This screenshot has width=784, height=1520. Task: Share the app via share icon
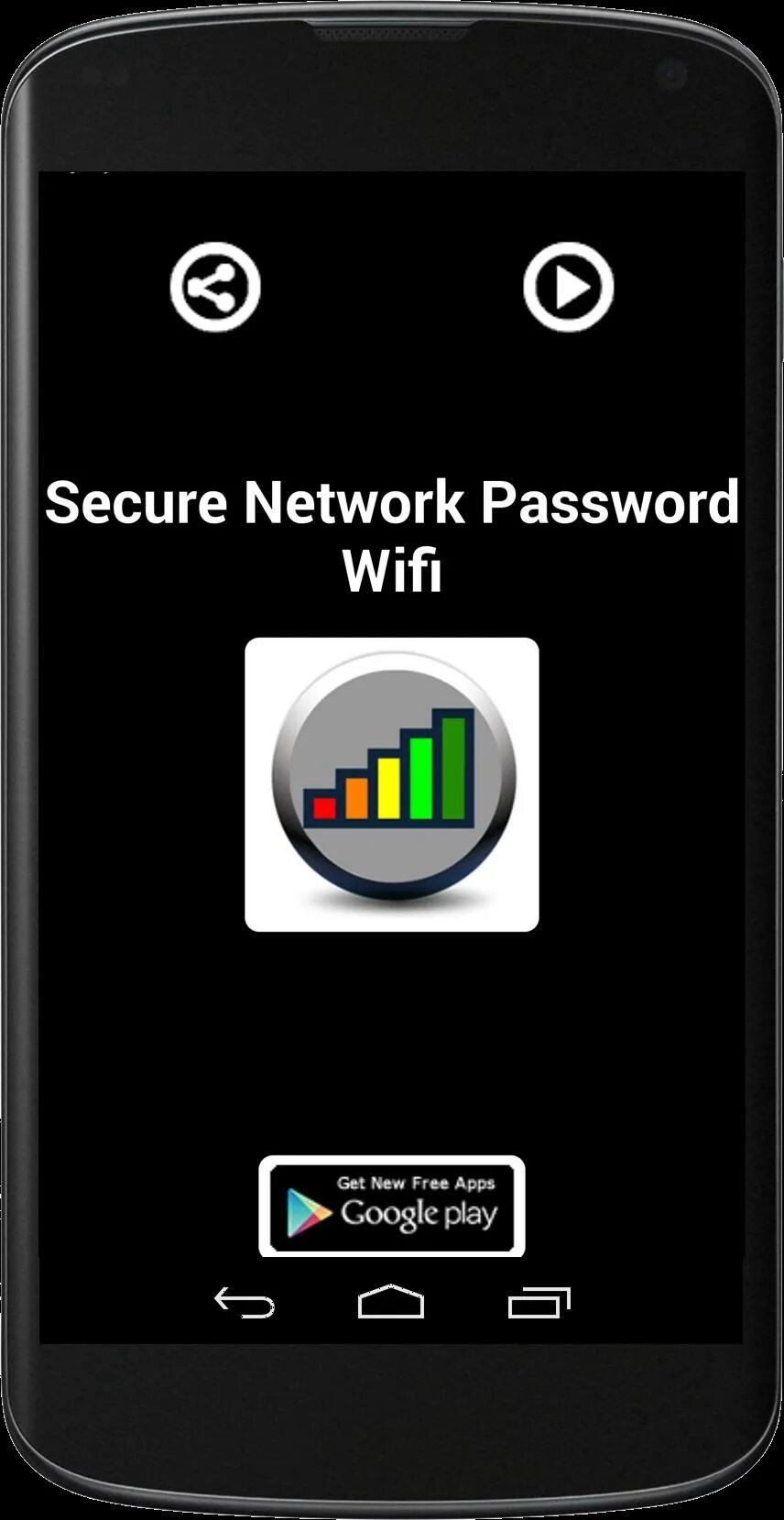point(215,287)
